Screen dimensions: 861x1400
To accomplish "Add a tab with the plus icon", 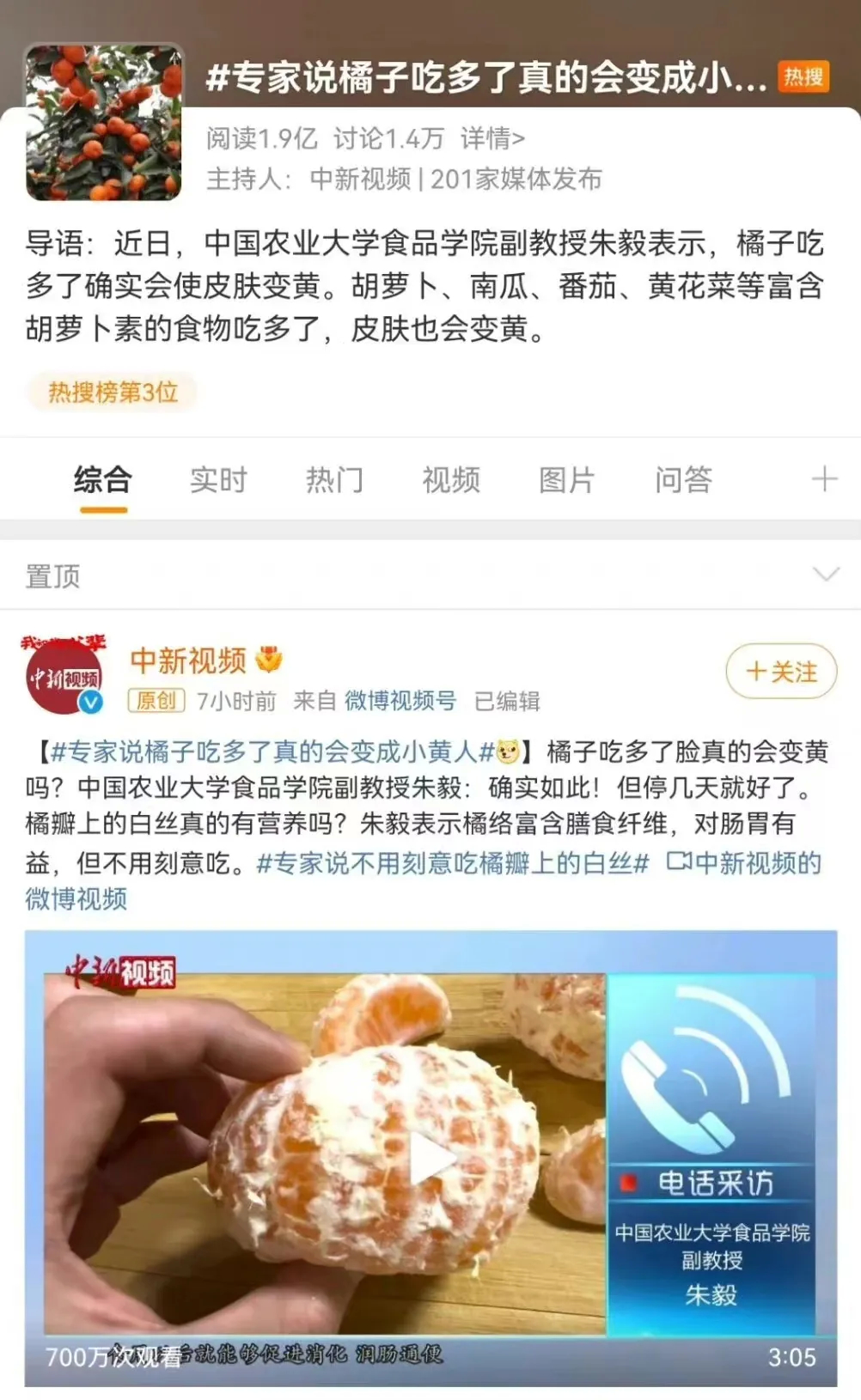I will (824, 479).
